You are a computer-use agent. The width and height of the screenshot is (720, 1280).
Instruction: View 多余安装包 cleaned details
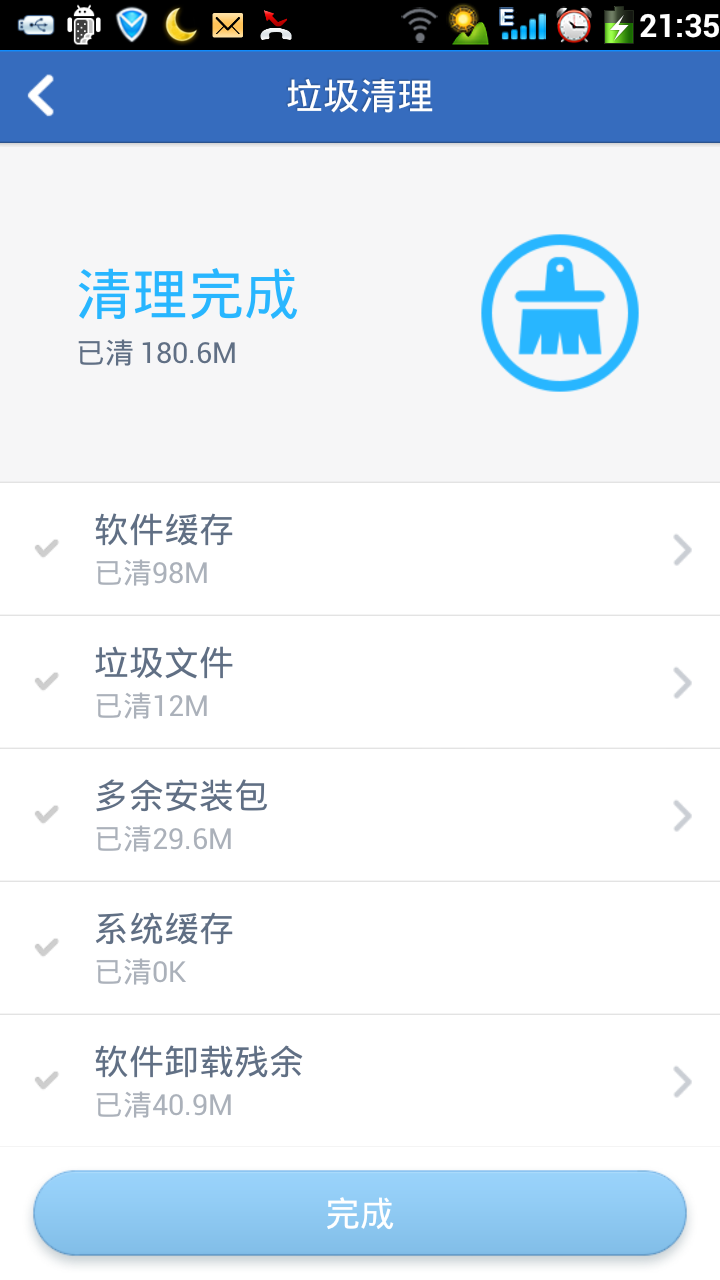tap(360, 815)
